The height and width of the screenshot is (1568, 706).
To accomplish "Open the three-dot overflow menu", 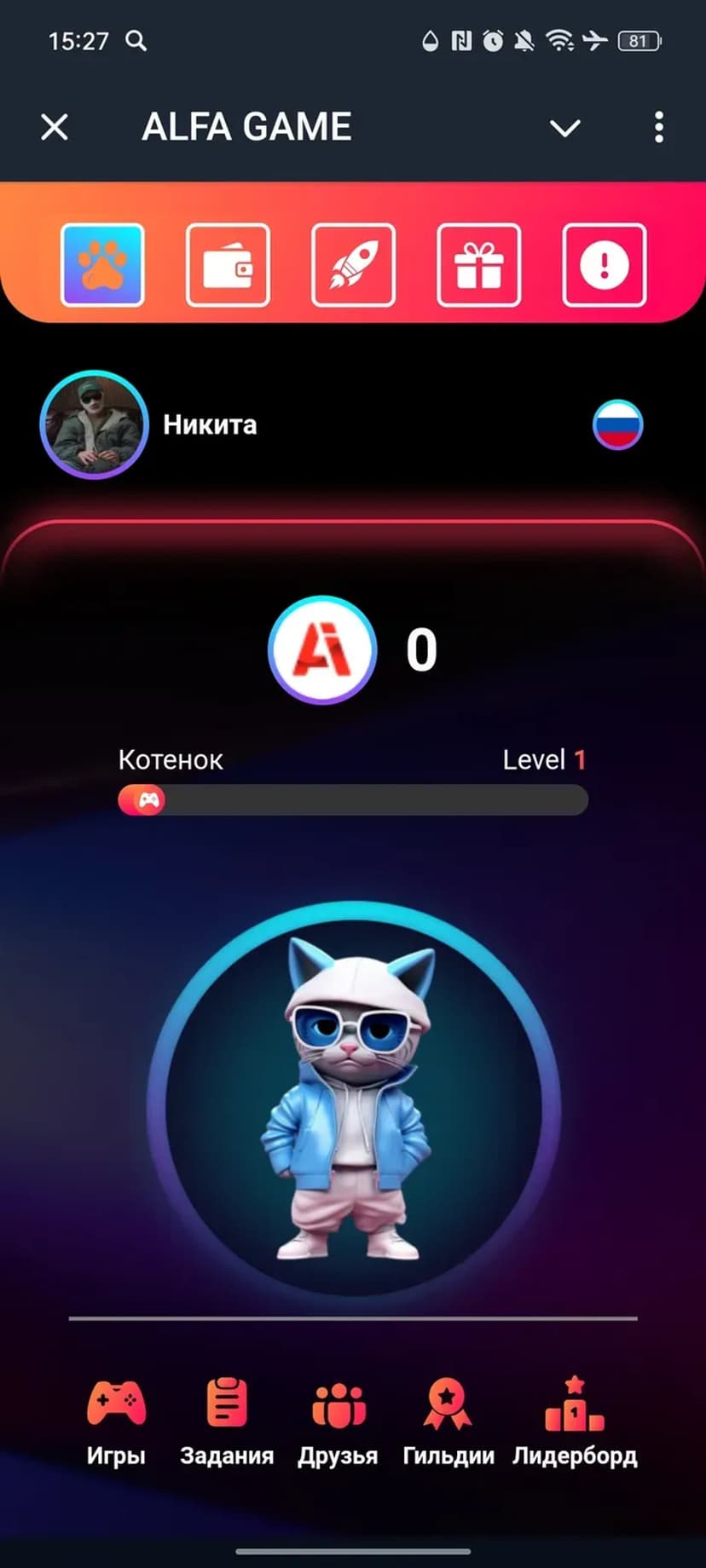I will point(658,128).
